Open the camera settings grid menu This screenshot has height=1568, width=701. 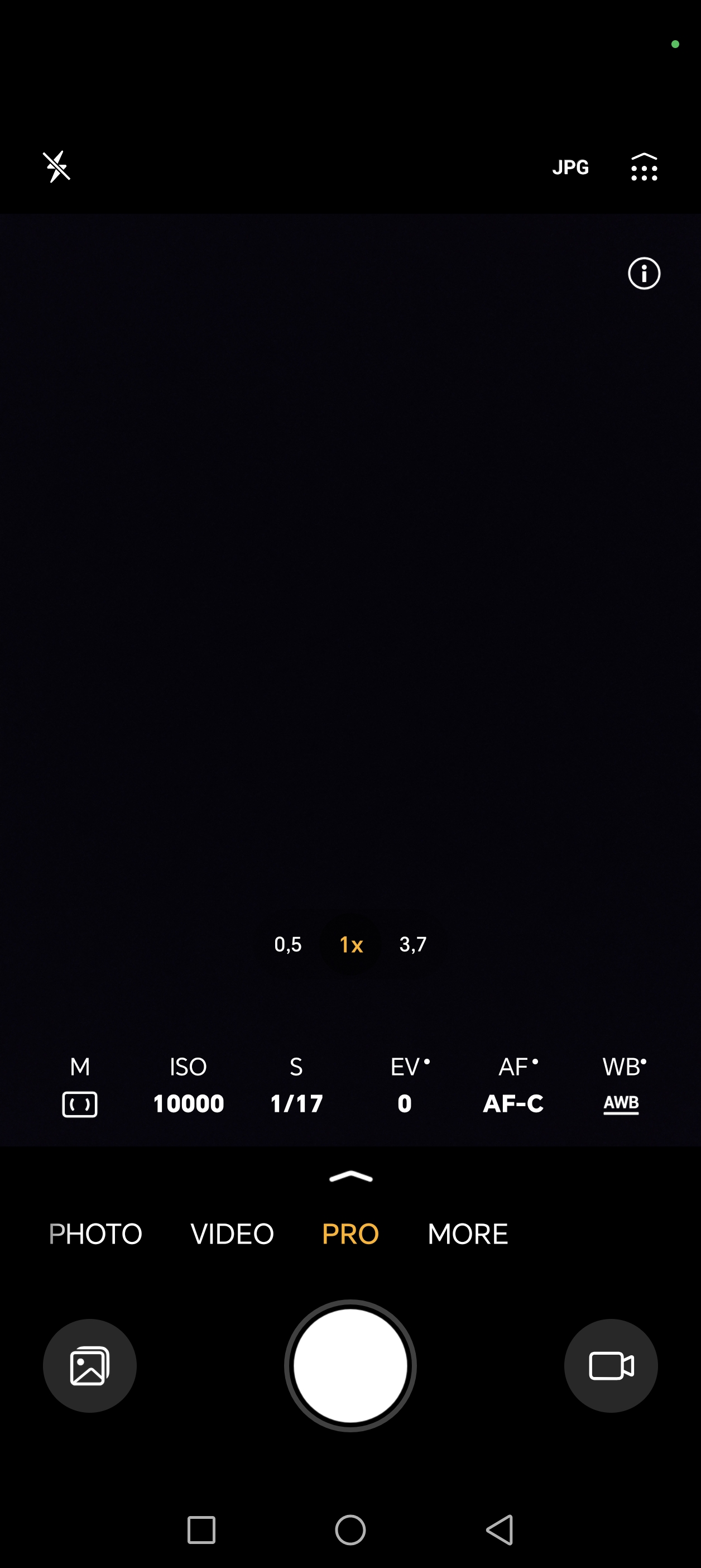644,168
